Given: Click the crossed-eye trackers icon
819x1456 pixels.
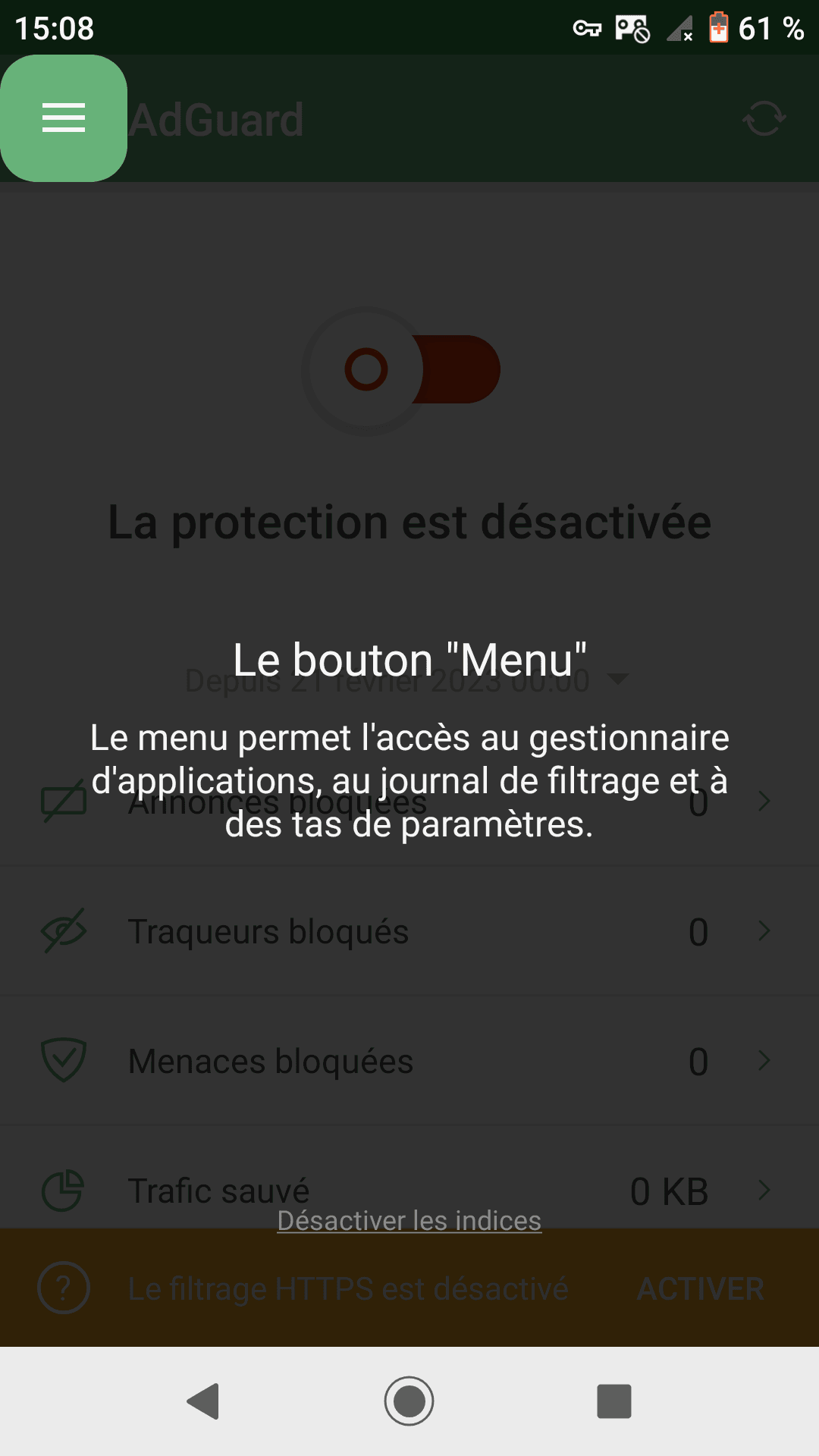Looking at the screenshot, I should click(x=63, y=931).
